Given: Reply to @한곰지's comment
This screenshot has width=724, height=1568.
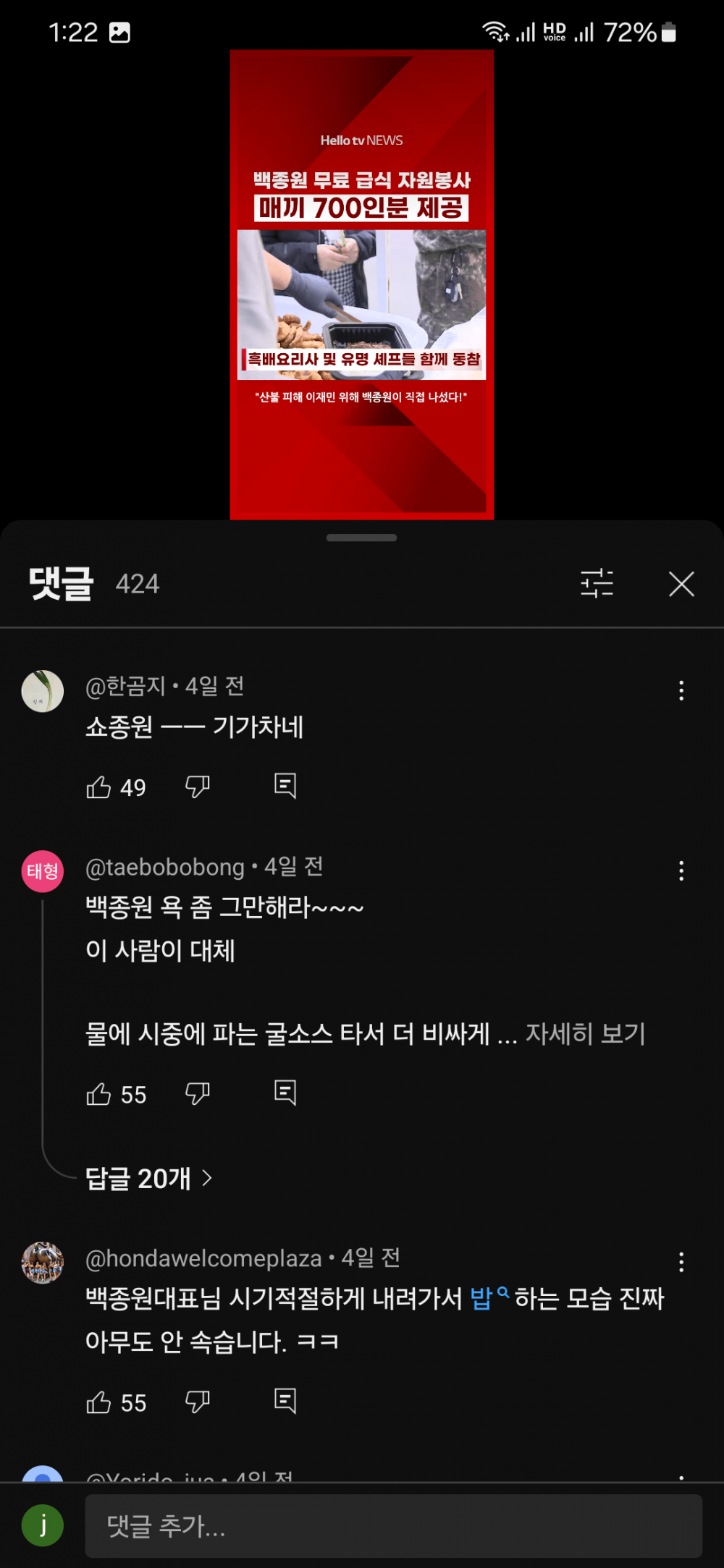Looking at the screenshot, I should coord(285,785).
